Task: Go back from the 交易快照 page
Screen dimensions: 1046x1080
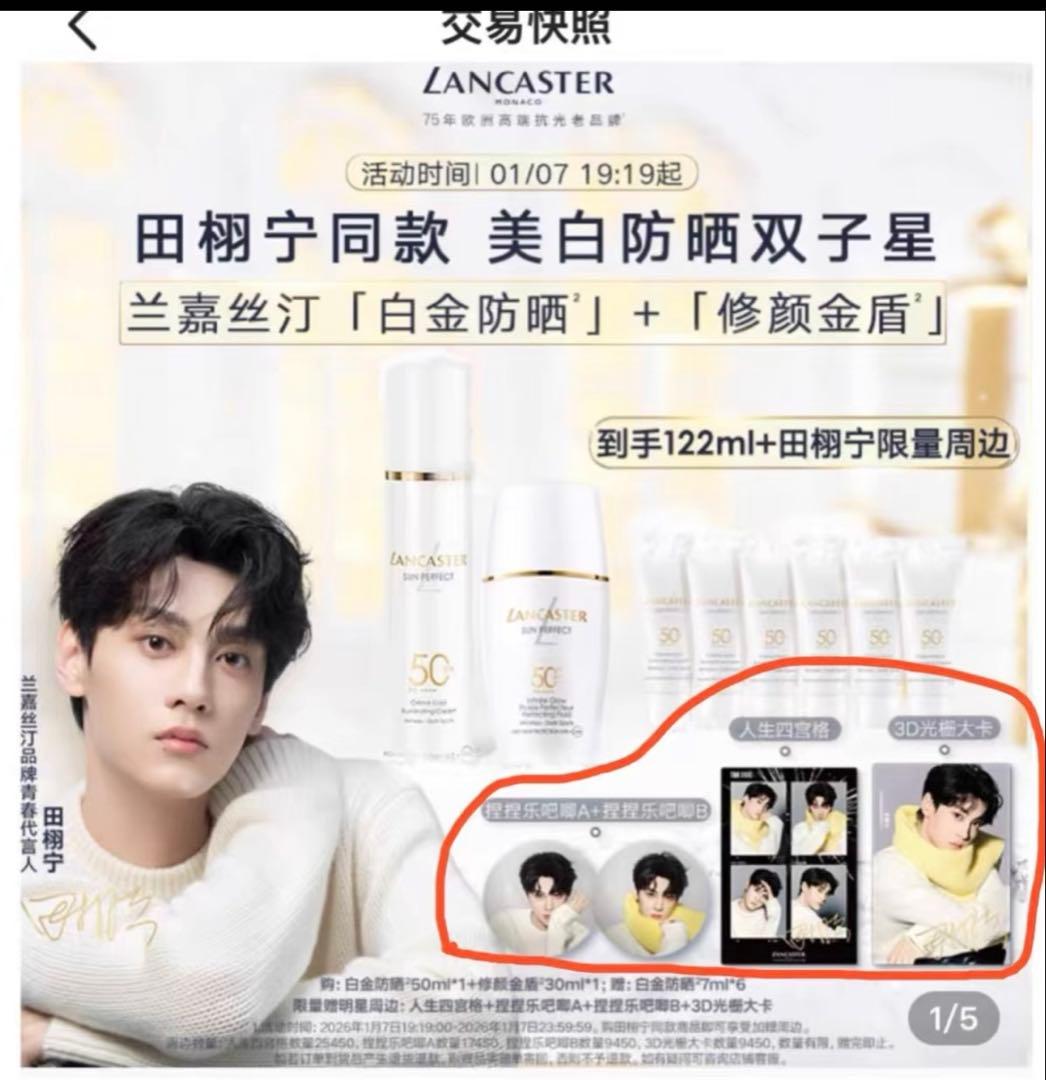Action: pyautogui.click(x=82, y=30)
